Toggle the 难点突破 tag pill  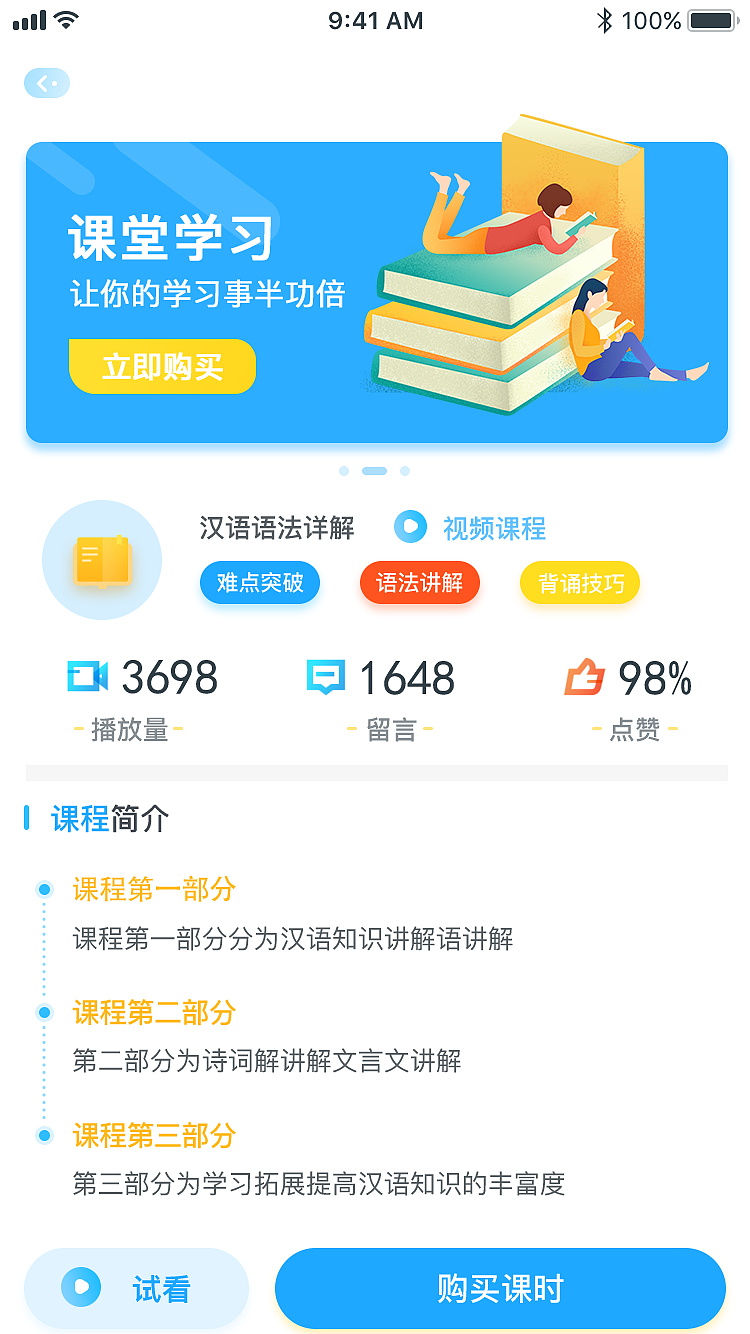[x=259, y=582]
